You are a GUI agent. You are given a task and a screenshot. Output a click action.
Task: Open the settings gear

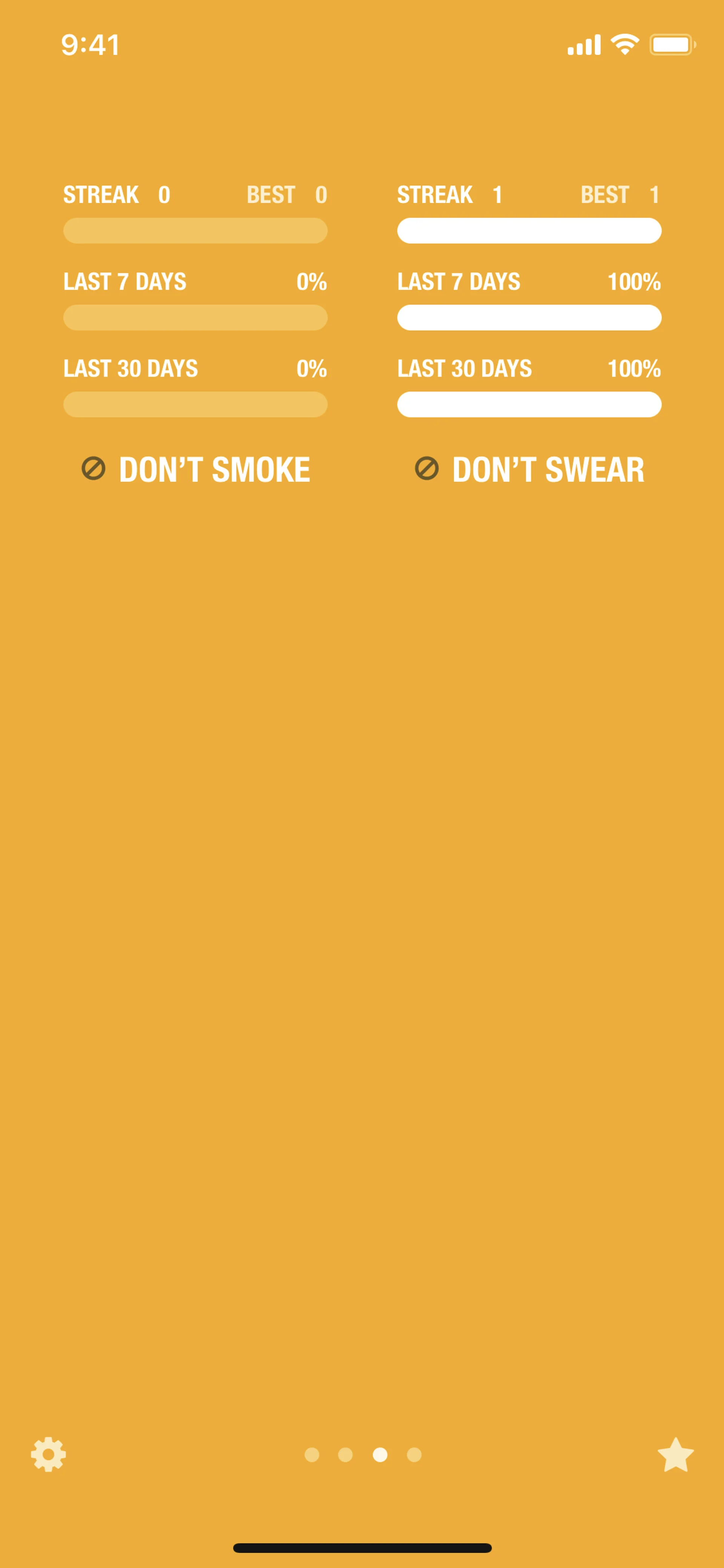click(49, 1454)
